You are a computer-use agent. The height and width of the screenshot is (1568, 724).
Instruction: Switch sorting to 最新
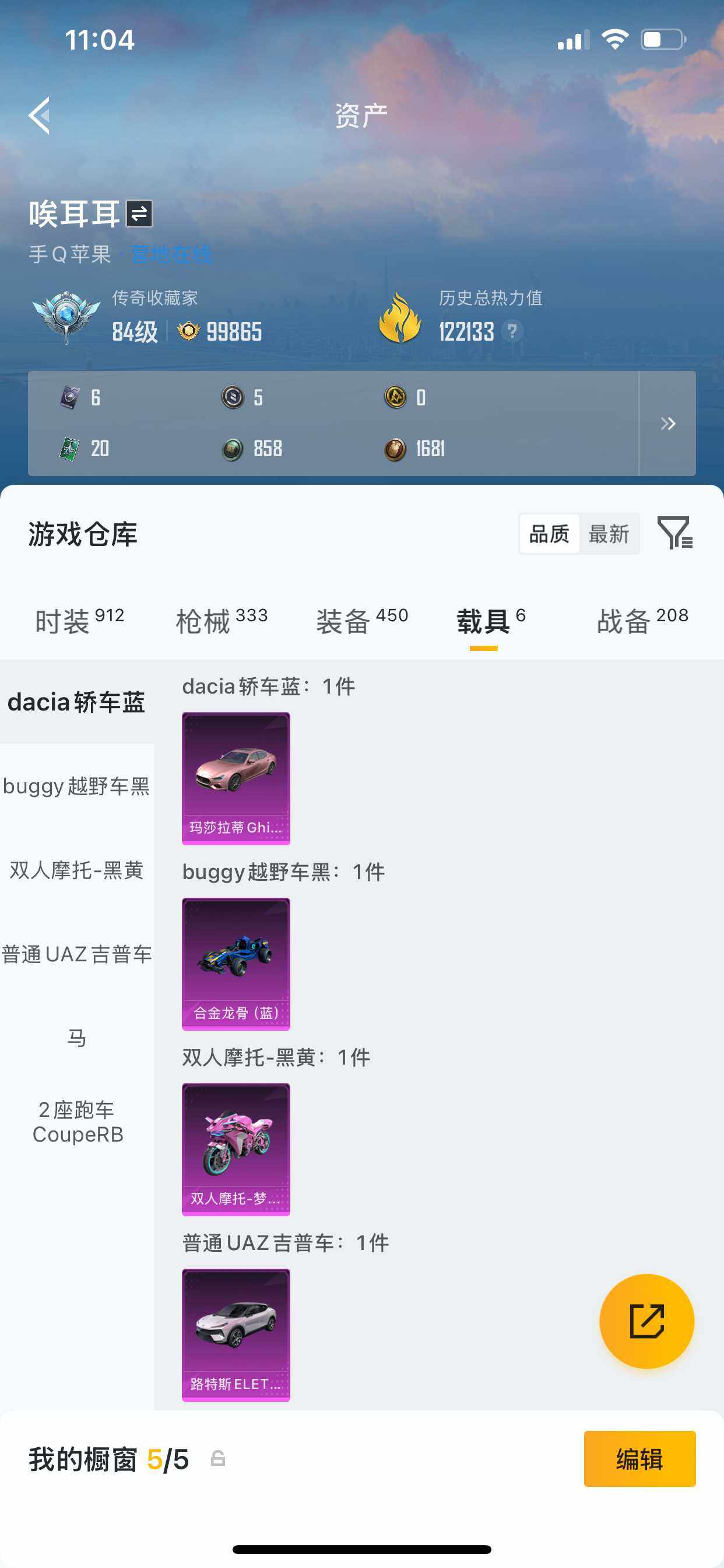point(610,534)
